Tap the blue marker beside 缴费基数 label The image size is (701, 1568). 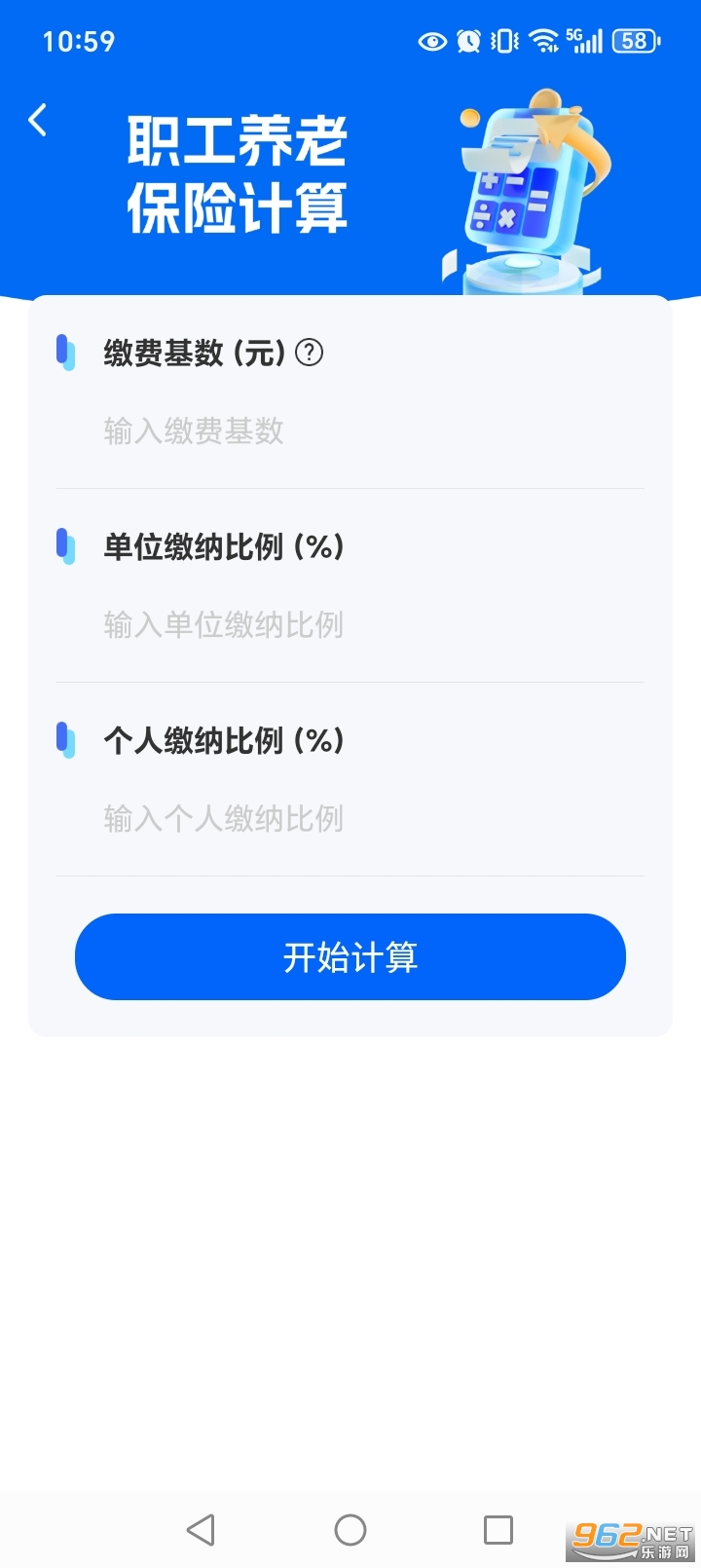[66, 353]
